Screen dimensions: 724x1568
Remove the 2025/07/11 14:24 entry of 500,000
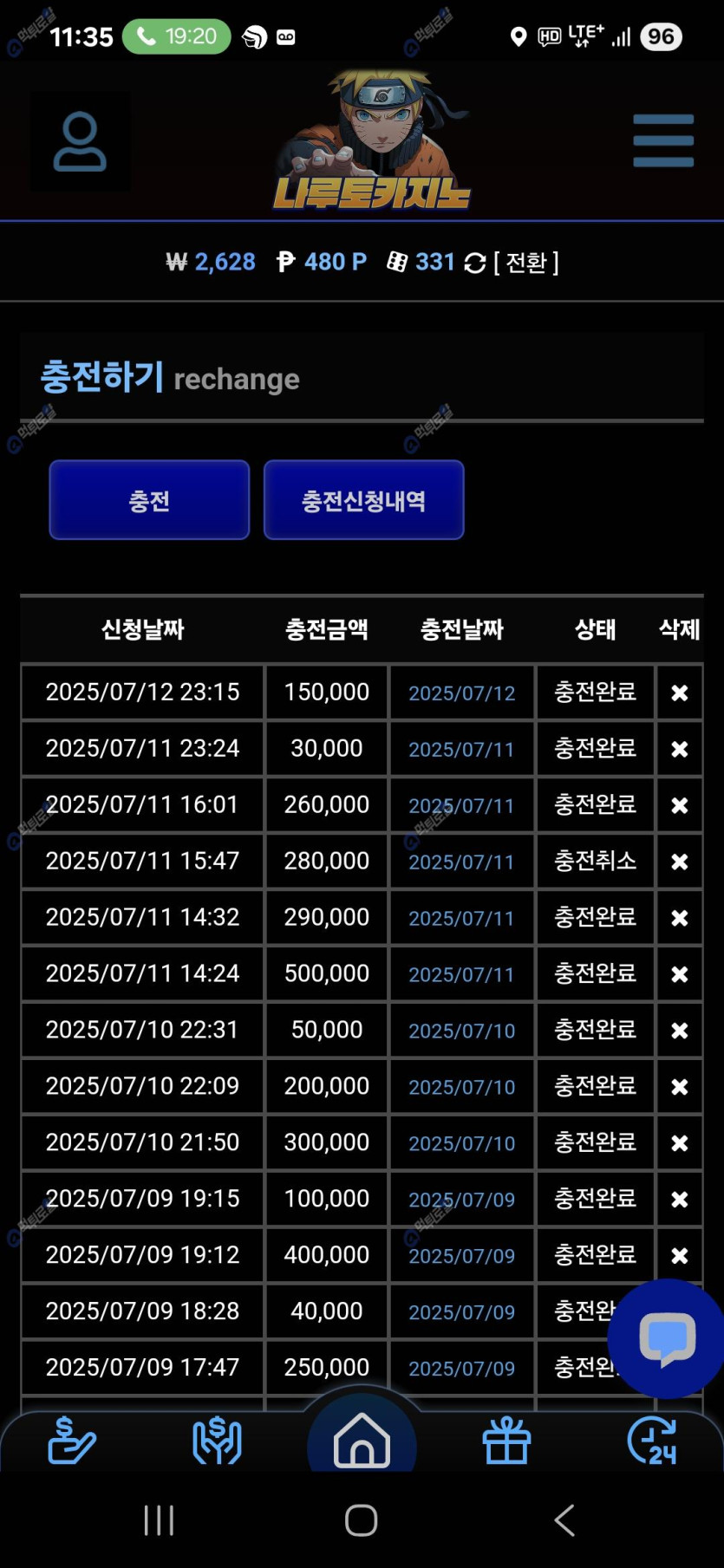tap(679, 974)
